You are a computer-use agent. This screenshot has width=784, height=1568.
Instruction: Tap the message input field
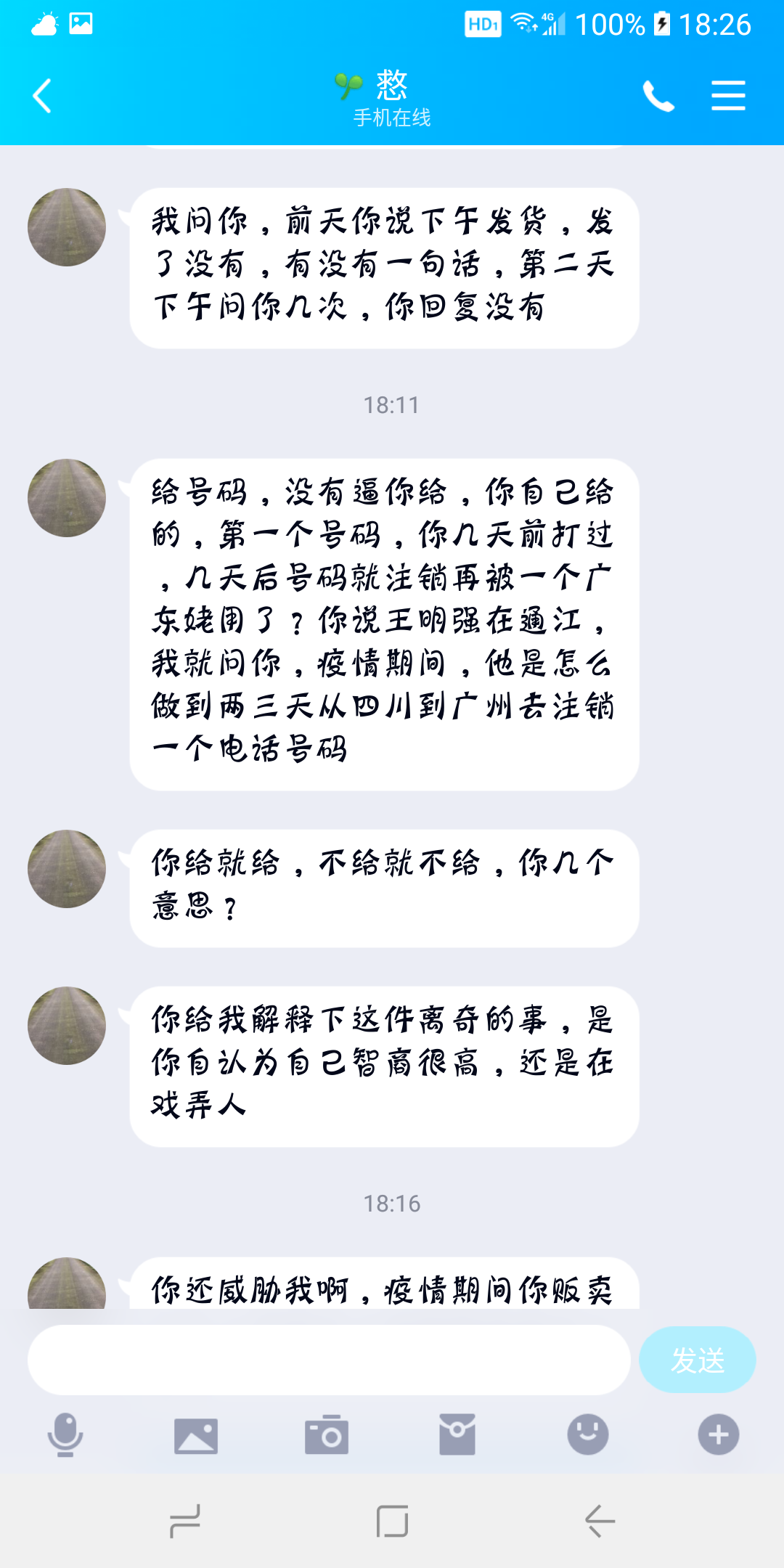(328, 1360)
